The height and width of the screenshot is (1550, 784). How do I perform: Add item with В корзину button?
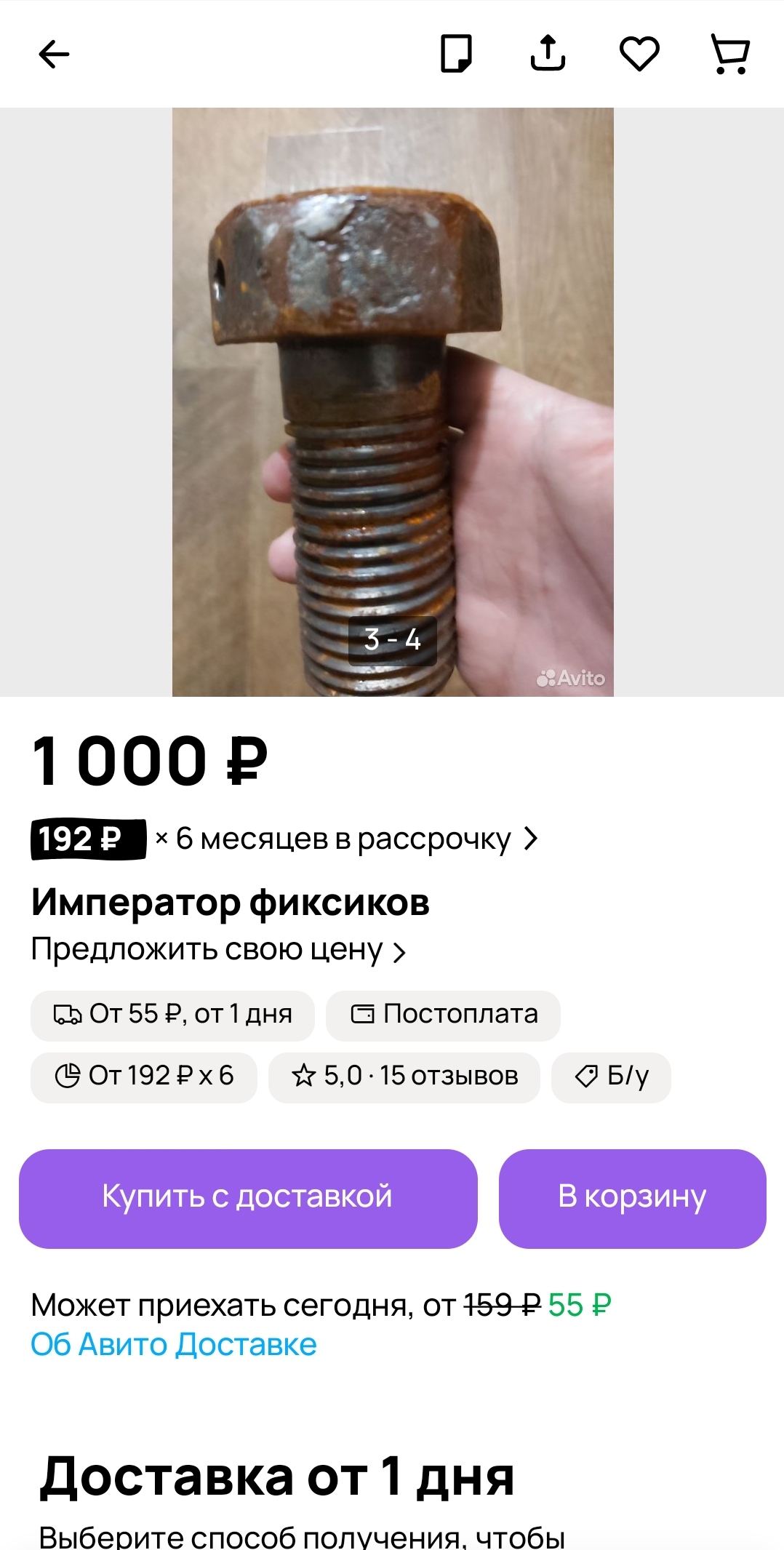[632, 1198]
